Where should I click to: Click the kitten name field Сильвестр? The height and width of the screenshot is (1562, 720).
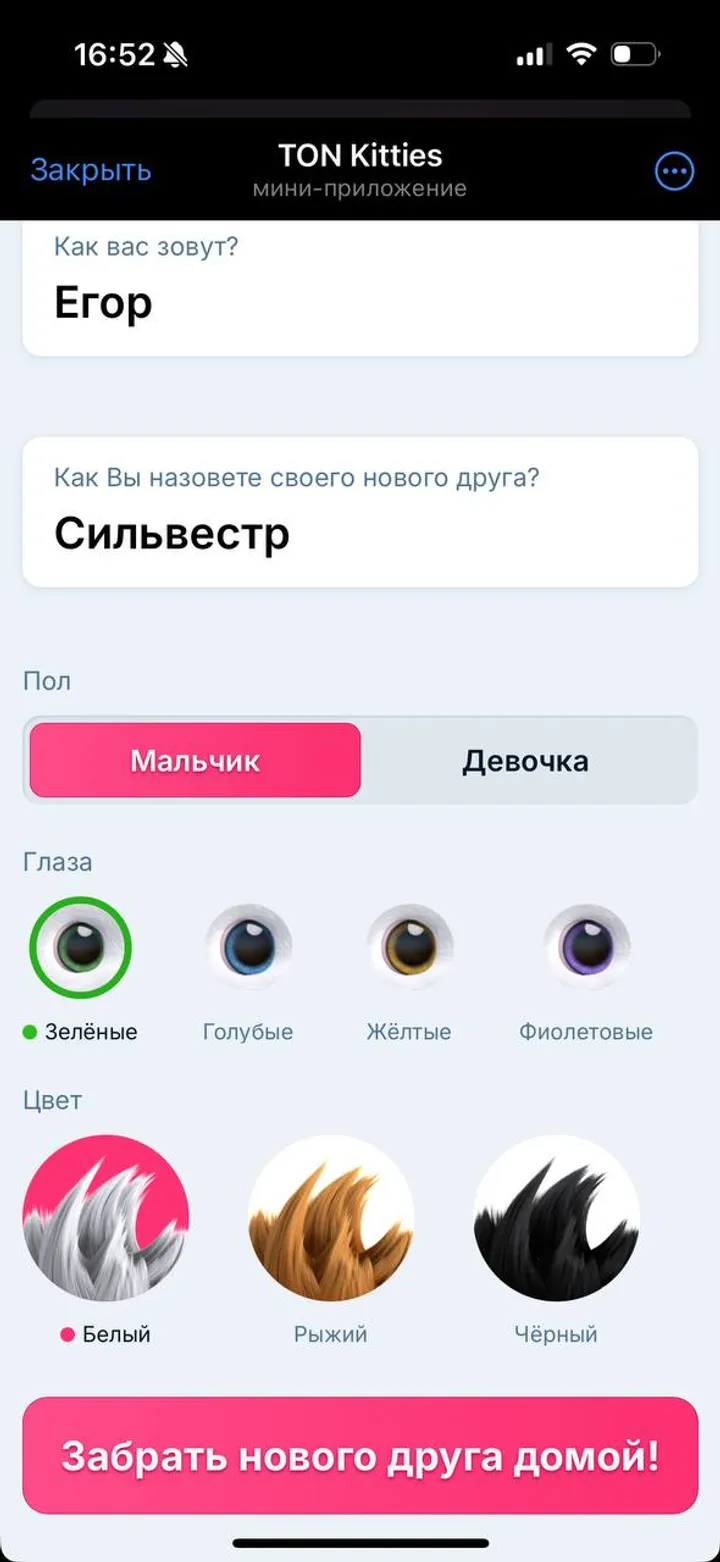pyautogui.click(x=360, y=533)
